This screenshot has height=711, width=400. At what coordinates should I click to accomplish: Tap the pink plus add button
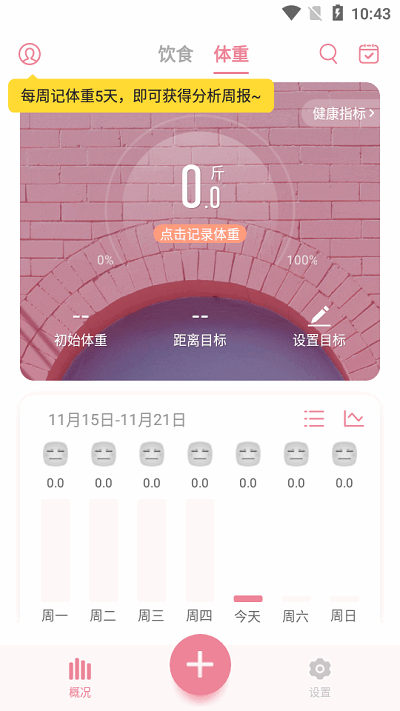pyautogui.click(x=200, y=665)
